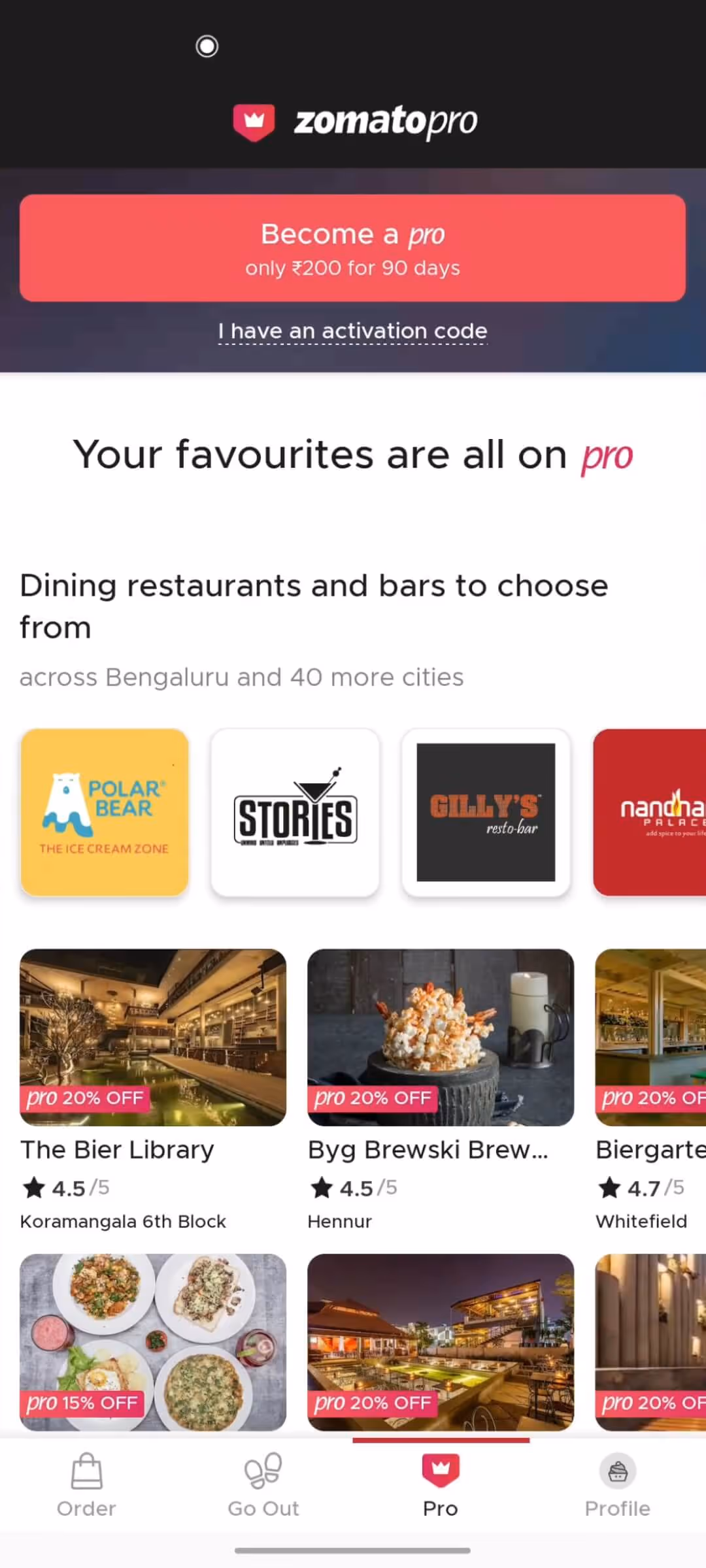Select the Pro tab
The width and height of the screenshot is (706, 1568).
point(441,1486)
